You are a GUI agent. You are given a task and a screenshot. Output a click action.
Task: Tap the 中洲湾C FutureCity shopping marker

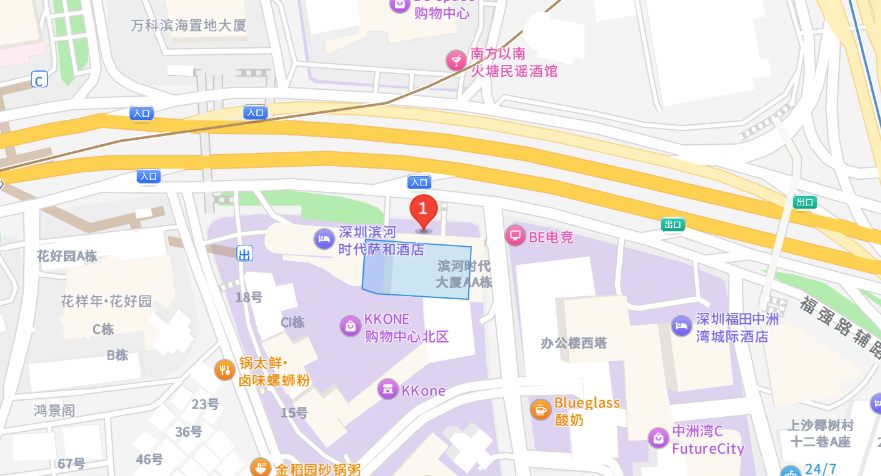pos(658,438)
